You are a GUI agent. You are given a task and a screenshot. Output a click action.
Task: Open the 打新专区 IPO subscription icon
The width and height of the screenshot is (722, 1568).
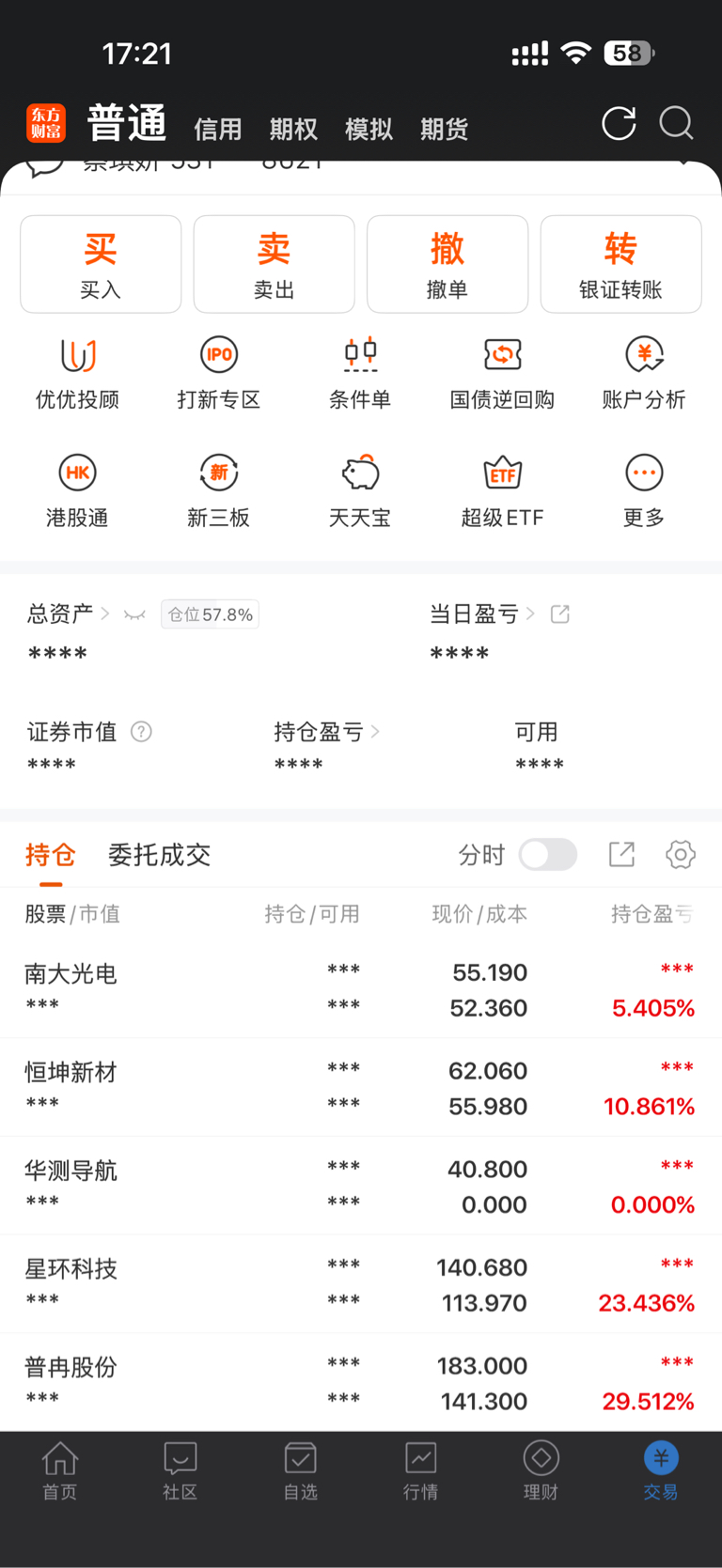point(218,371)
